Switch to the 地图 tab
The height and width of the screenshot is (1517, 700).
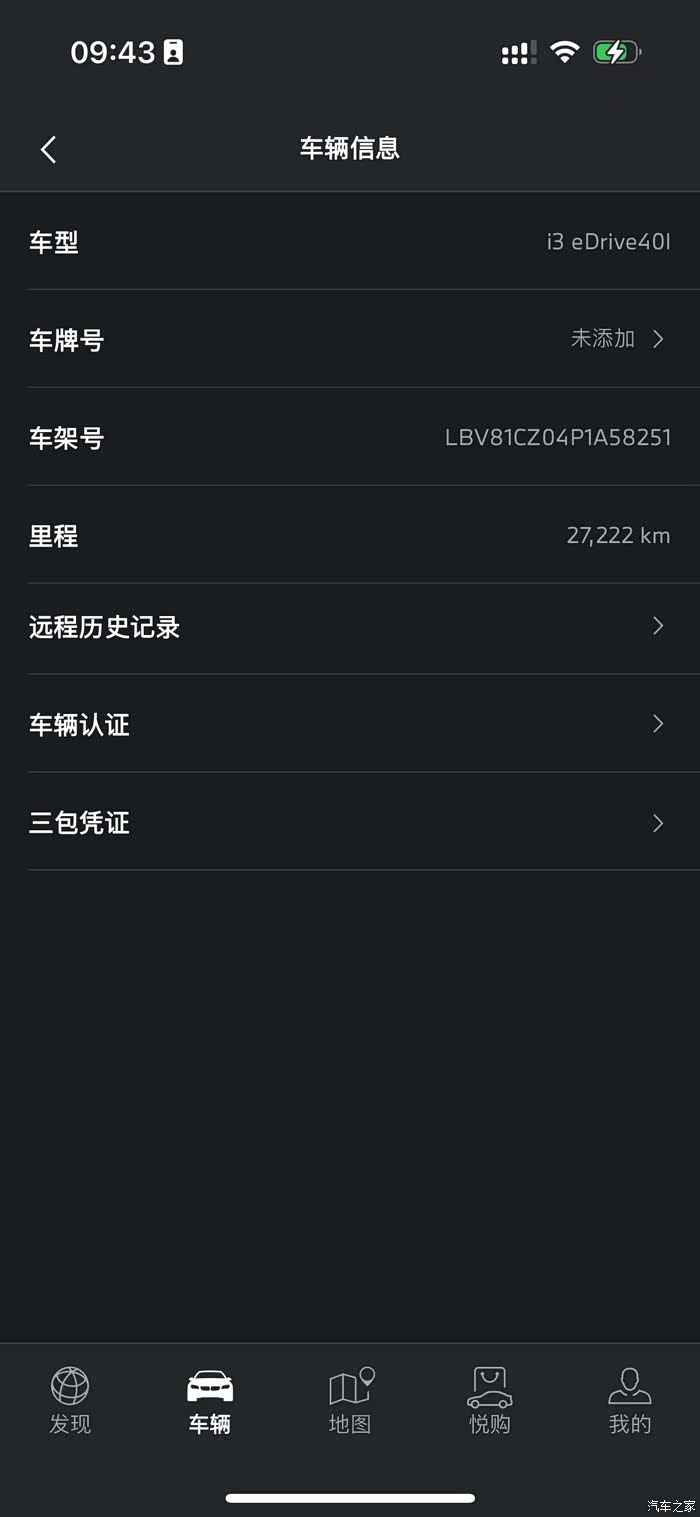click(x=350, y=1400)
